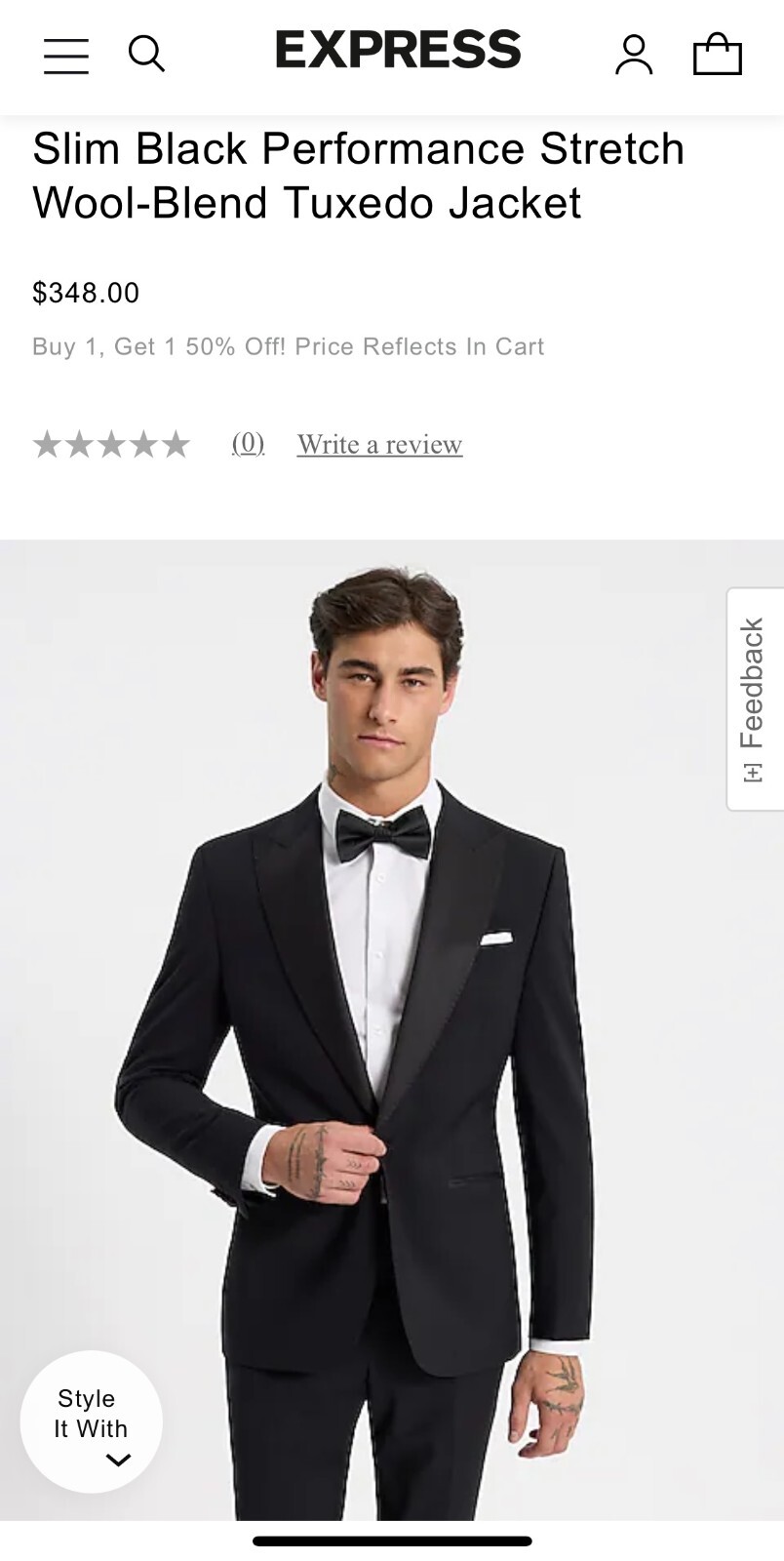Go to the EXPRESS home page

coord(398,50)
